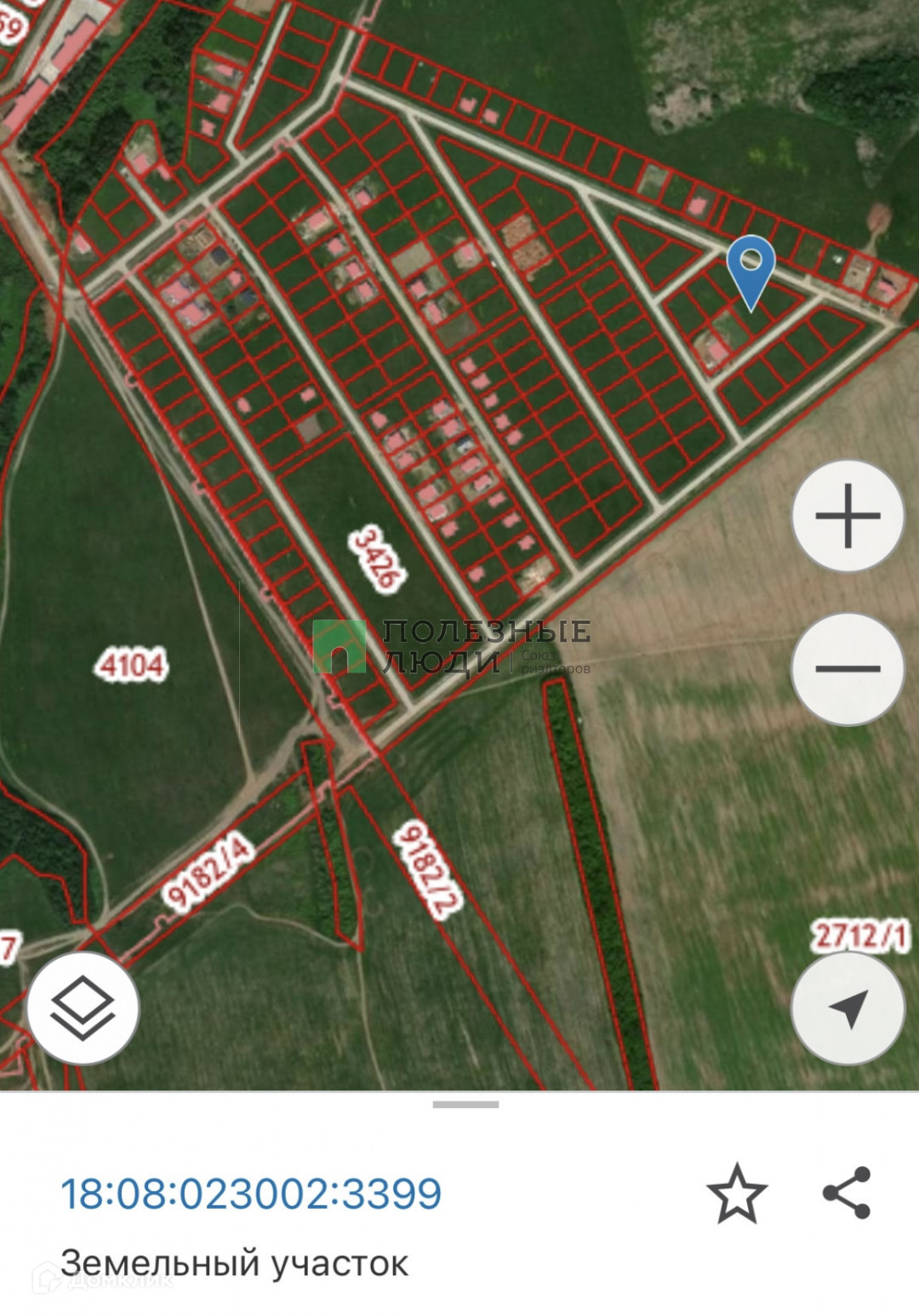Add the land plot to favorites
The image size is (919, 1316).
point(737,1193)
